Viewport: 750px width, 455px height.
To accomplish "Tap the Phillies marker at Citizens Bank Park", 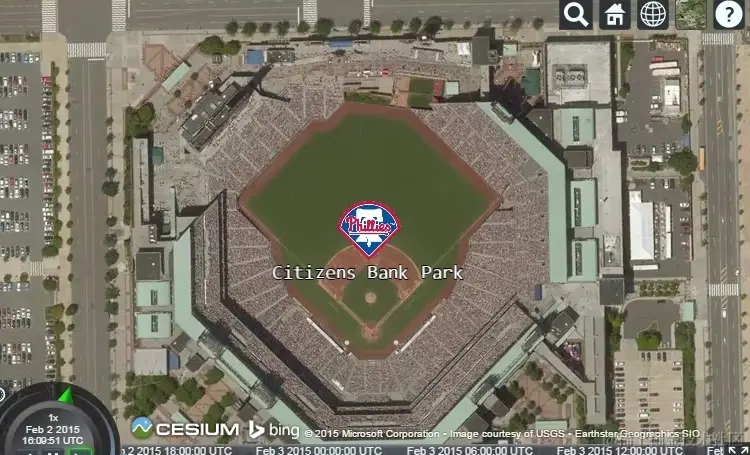I will 368,230.
